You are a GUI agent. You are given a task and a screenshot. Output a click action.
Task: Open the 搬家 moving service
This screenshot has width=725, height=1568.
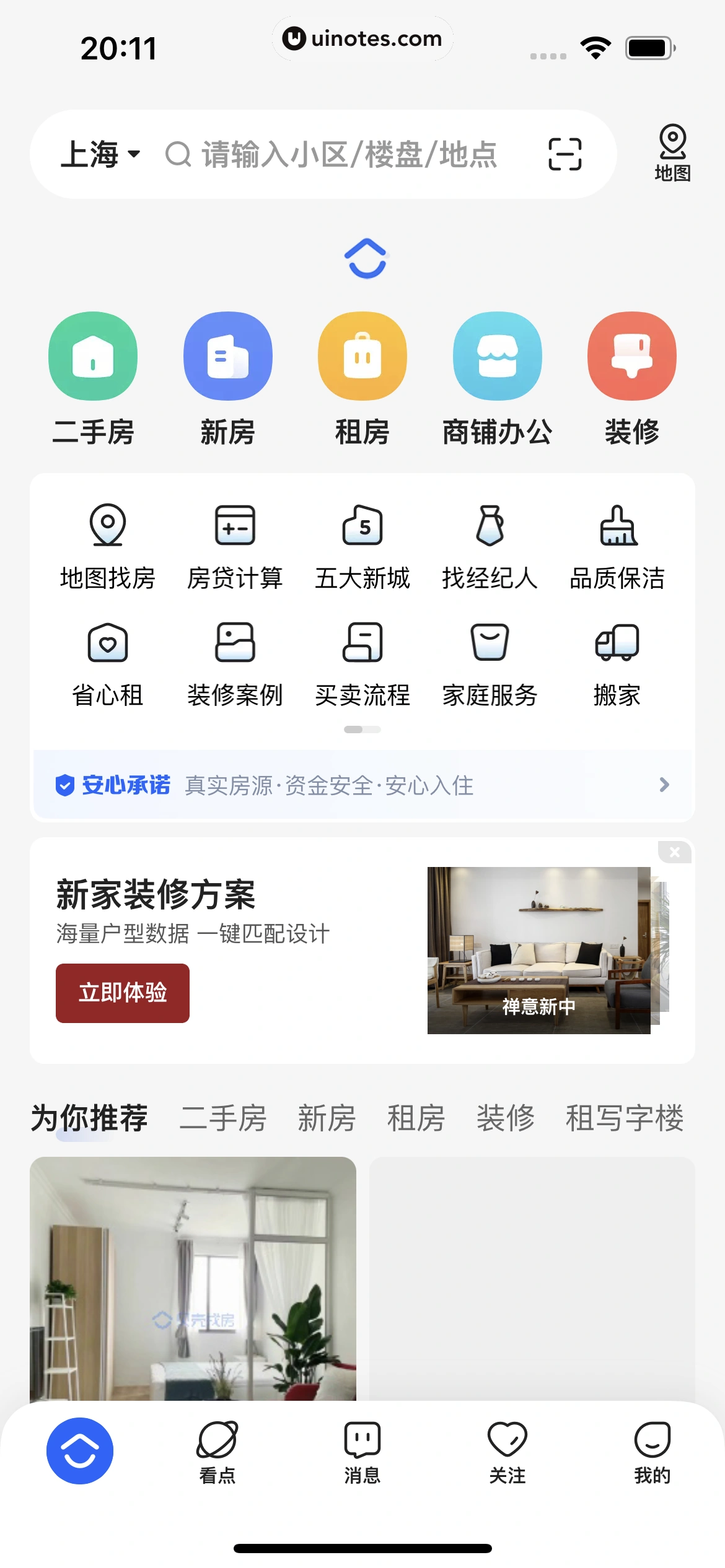pos(617,664)
